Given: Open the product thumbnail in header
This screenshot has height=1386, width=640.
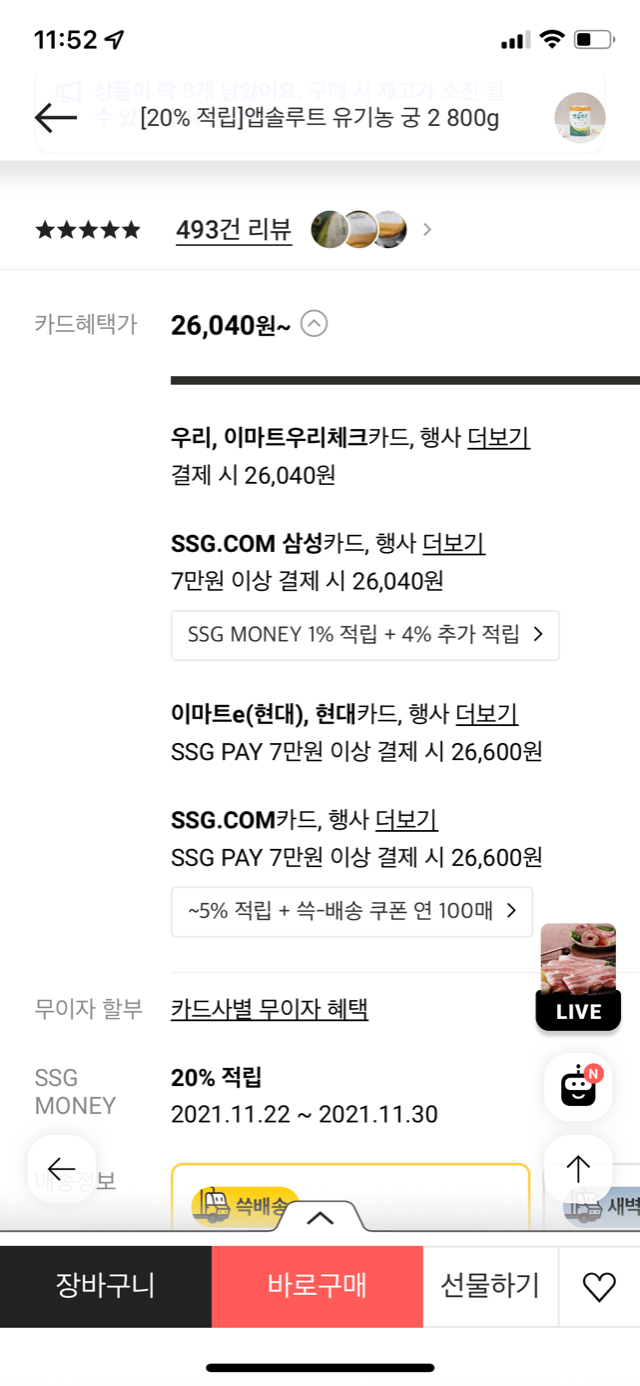Looking at the screenshot, I should click(580, 118).
